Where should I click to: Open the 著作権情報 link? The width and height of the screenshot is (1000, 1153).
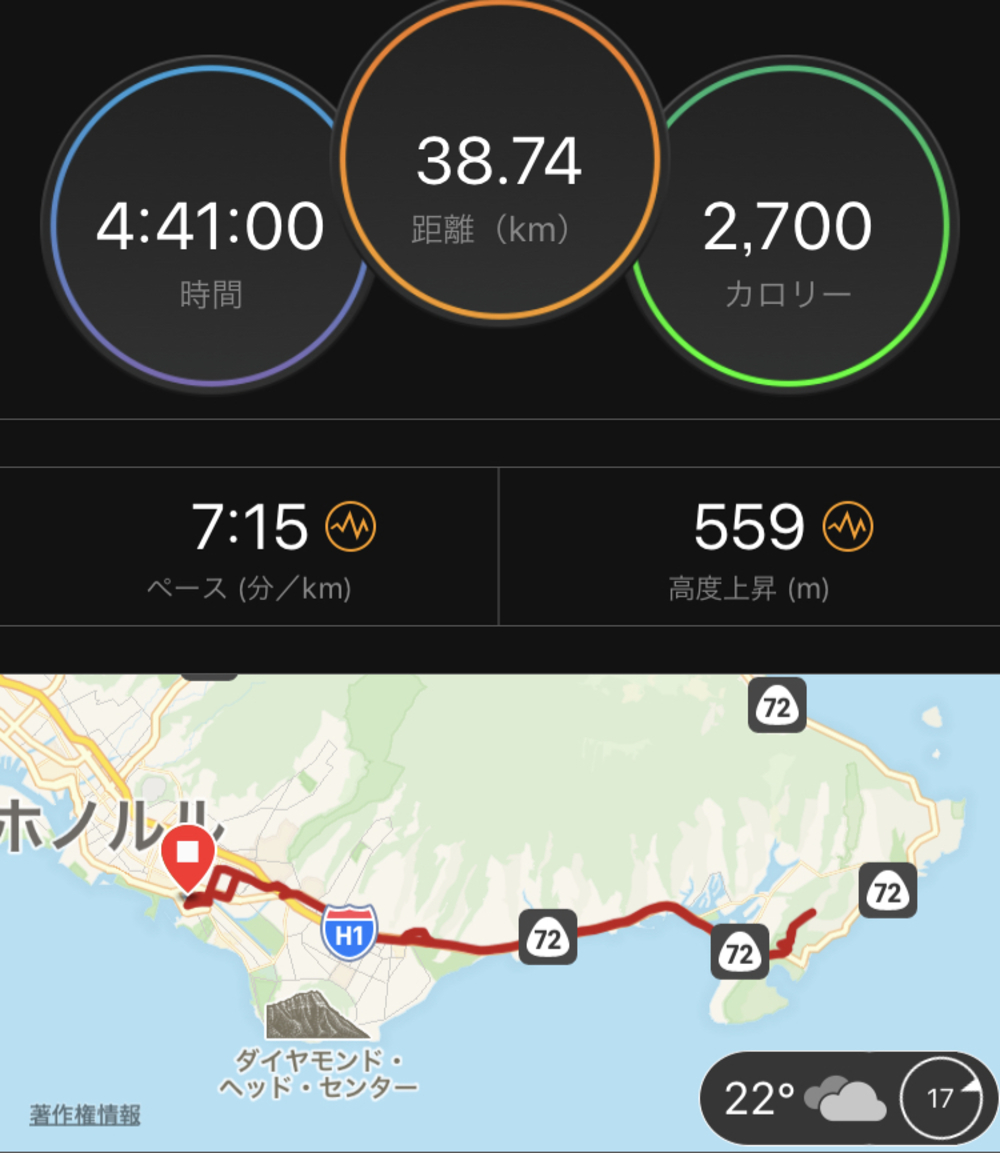pos(85,1114)
